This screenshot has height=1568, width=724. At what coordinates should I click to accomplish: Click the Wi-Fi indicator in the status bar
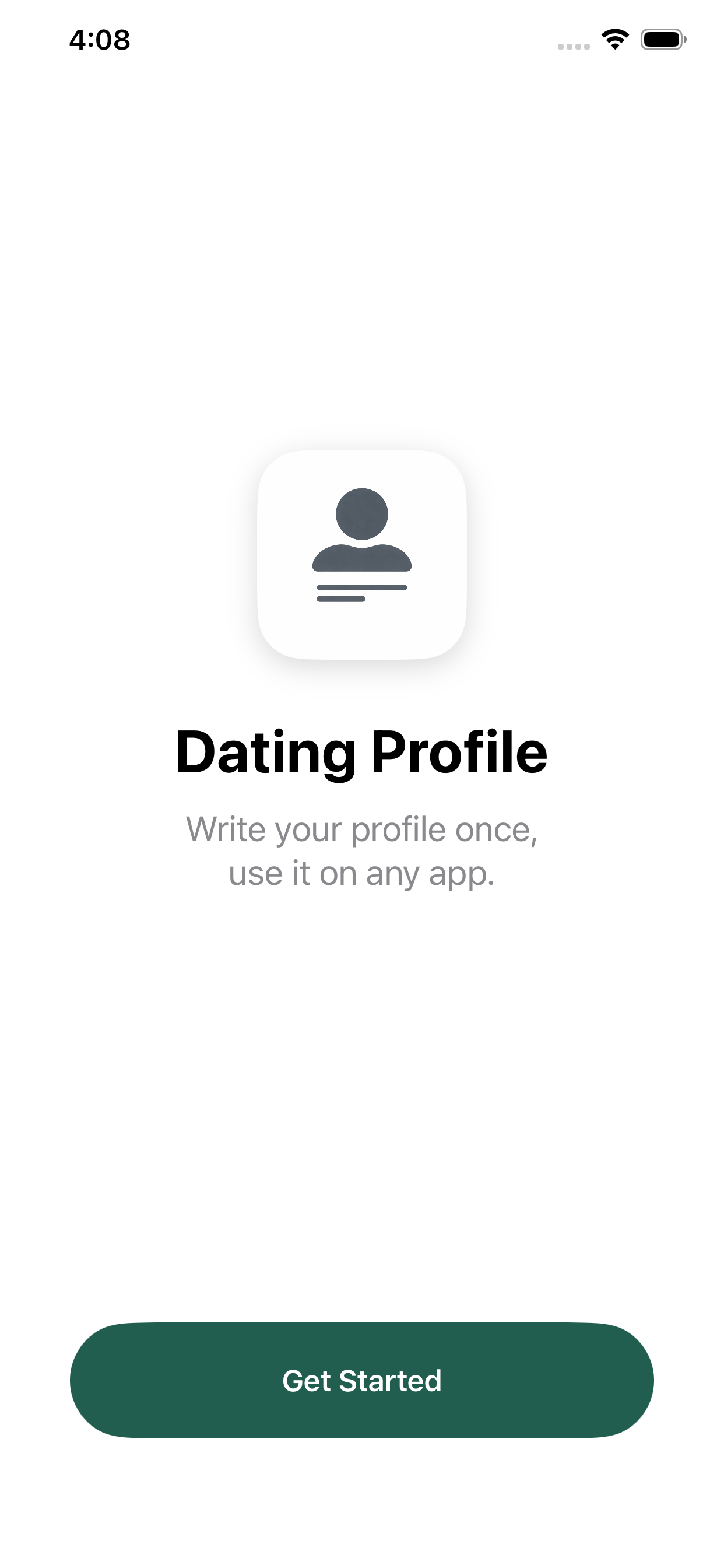pos(614,38)
